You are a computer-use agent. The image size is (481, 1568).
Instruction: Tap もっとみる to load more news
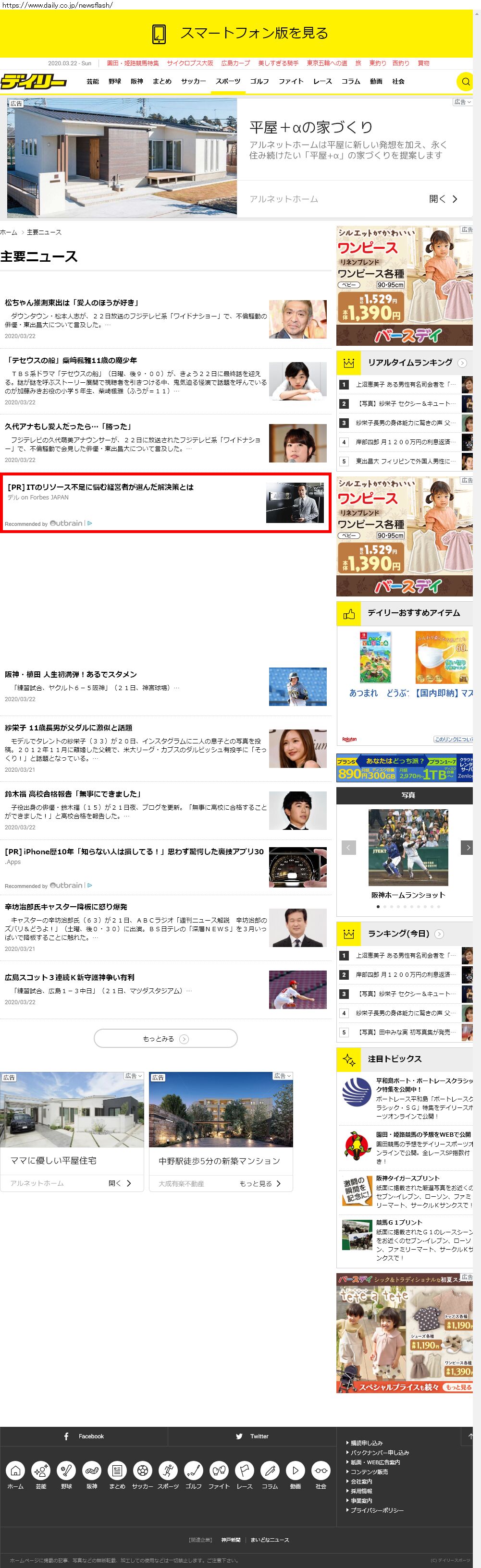[165, 1038]
